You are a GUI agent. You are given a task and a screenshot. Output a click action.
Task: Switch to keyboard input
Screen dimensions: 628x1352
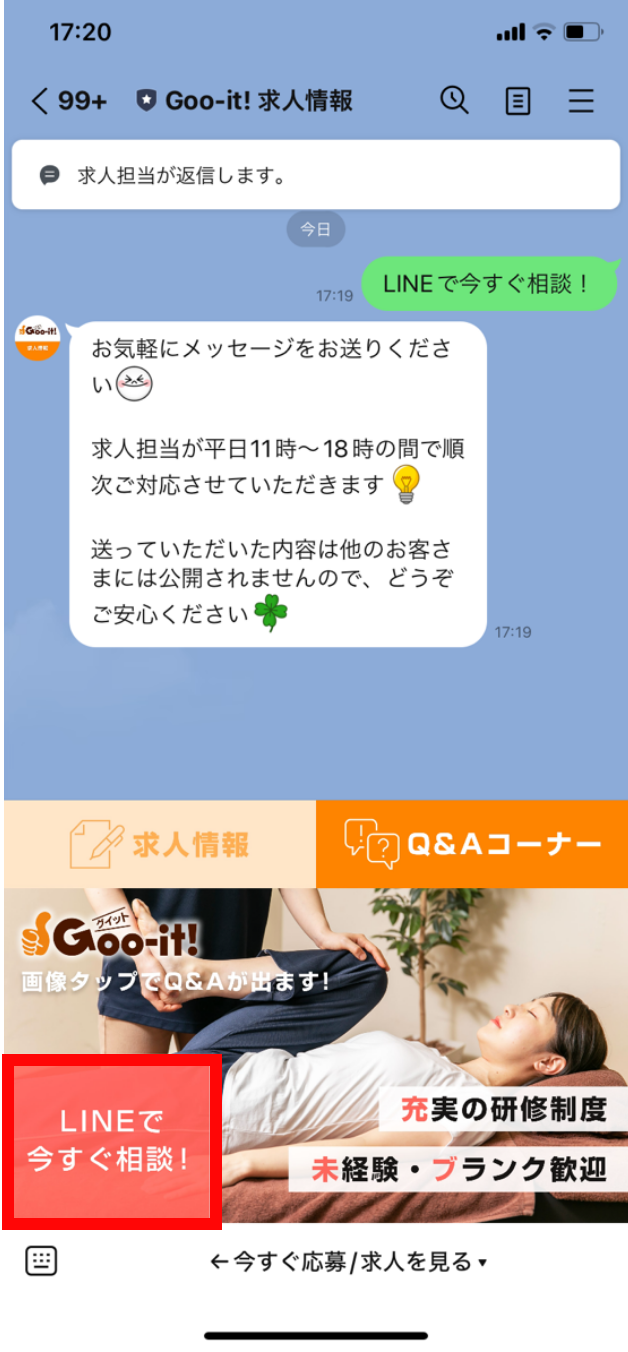(x=41, y=1262)
